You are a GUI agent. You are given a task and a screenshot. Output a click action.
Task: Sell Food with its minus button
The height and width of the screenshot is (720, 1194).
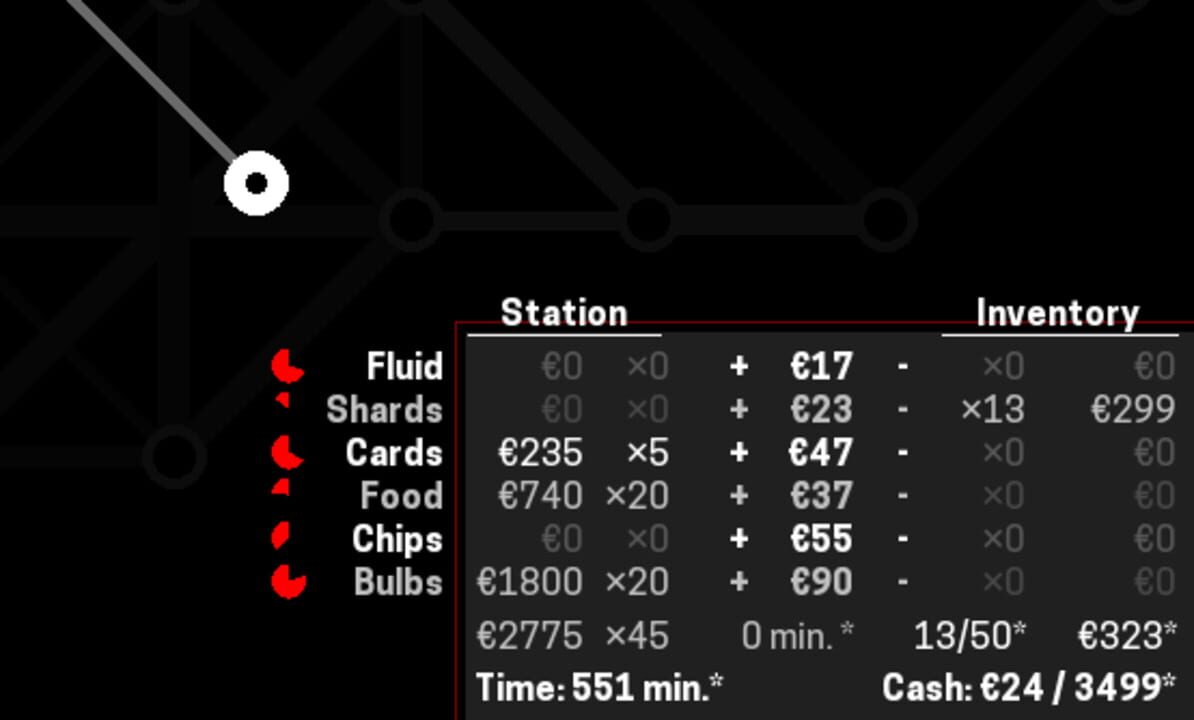pos(902,496)
